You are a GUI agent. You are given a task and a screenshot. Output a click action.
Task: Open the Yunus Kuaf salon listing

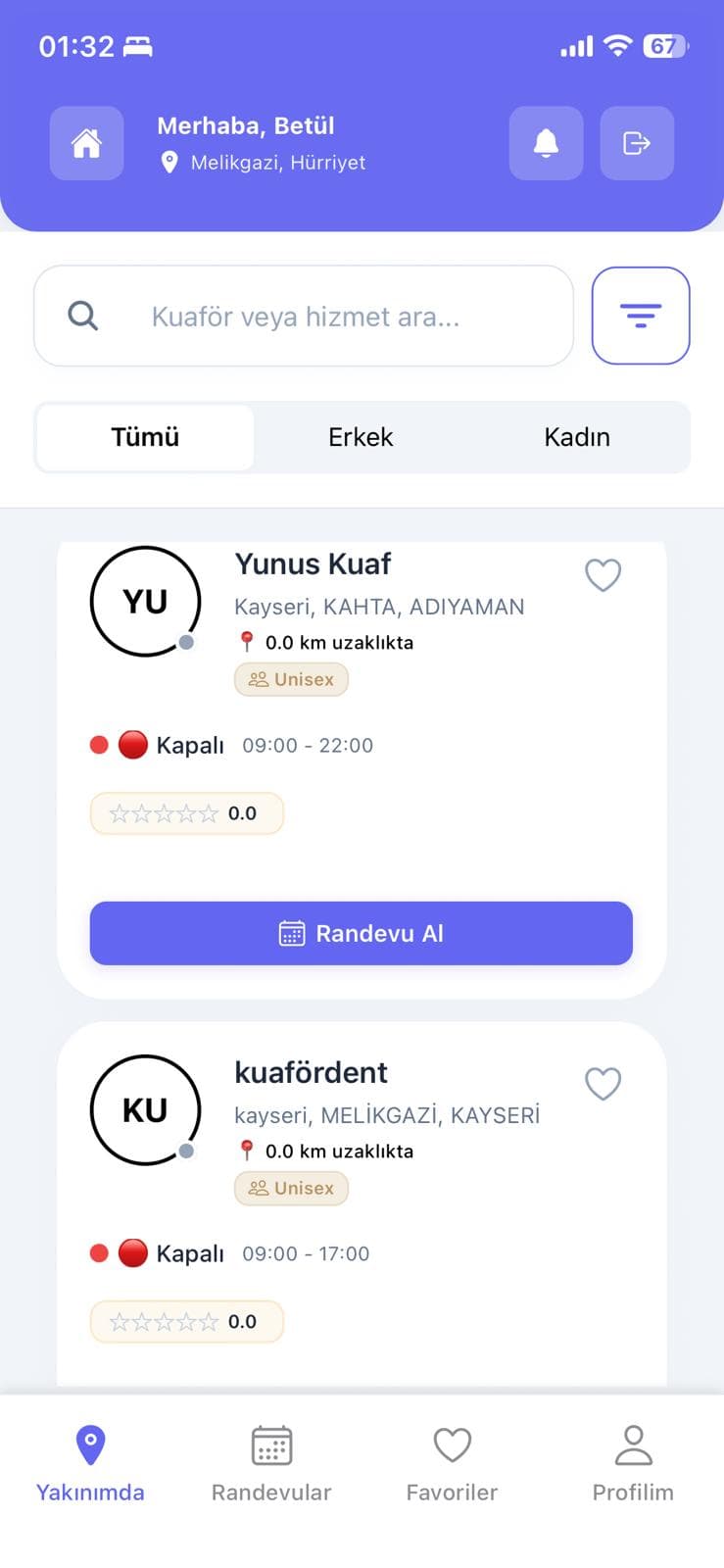313,564
